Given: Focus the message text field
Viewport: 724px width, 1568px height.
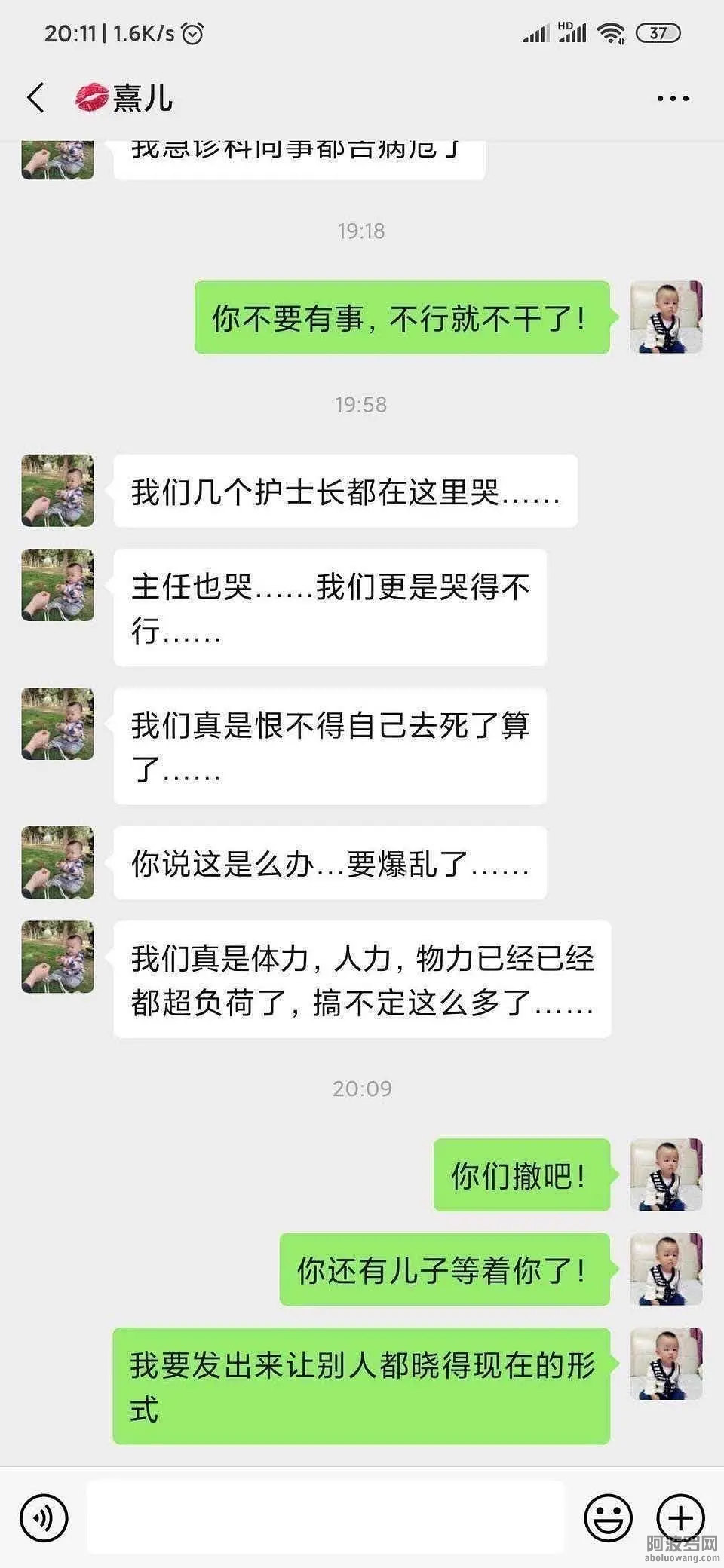Looking at the screenshot, I should coord(324,1517).
